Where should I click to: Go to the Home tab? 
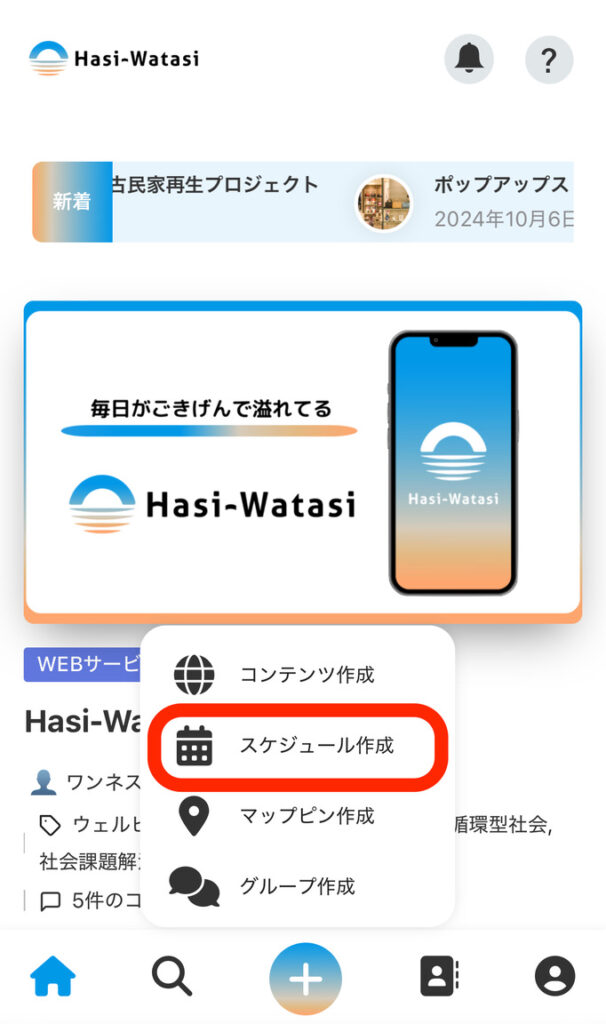tap(53, 977)
